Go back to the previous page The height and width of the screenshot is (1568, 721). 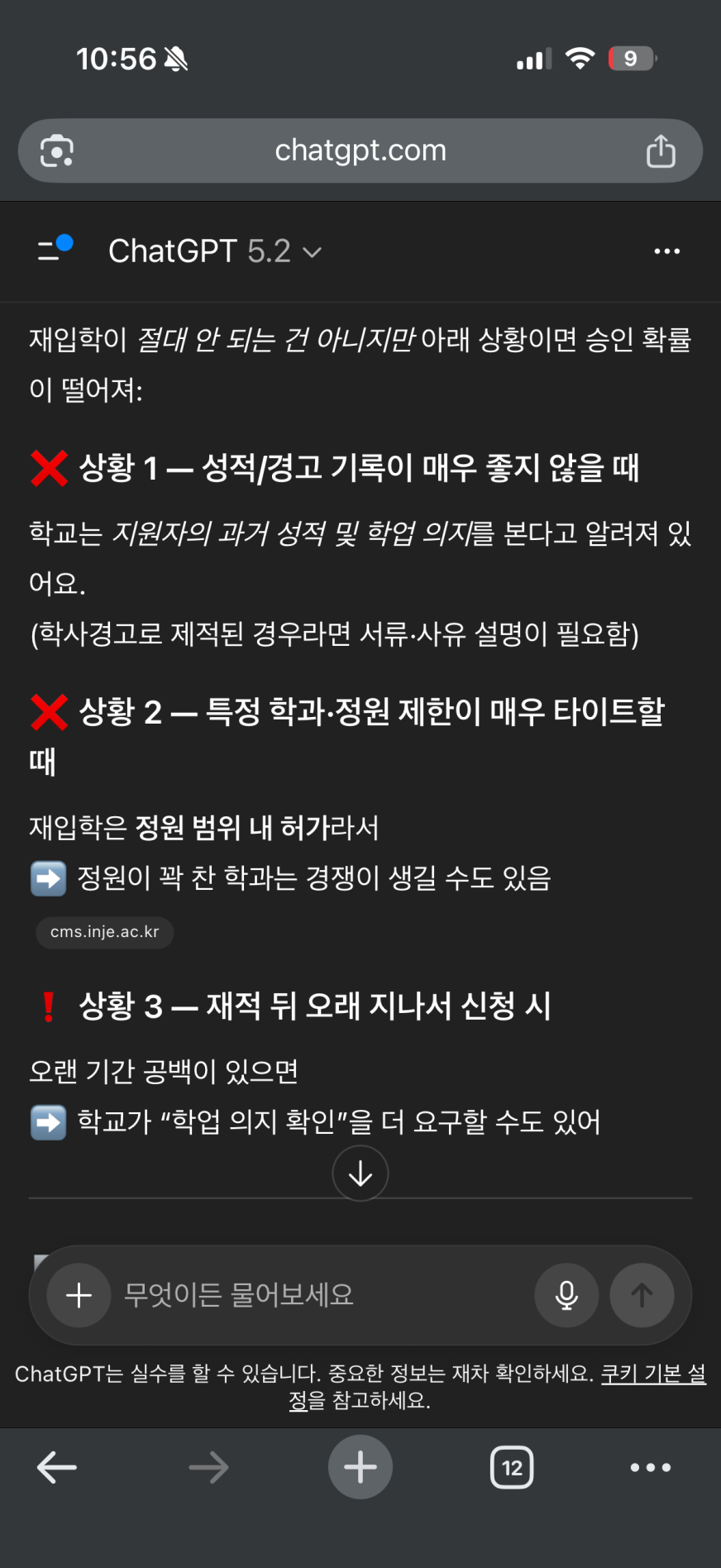pos(57,1468)
